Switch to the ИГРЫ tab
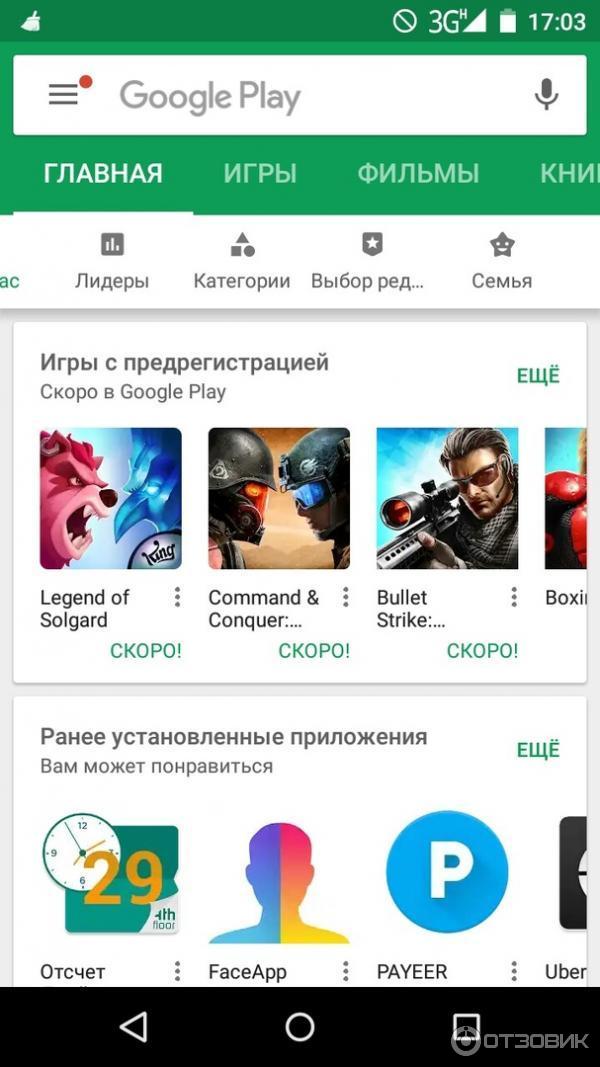Screen dimensions: 600x1067 pos(260,173)
